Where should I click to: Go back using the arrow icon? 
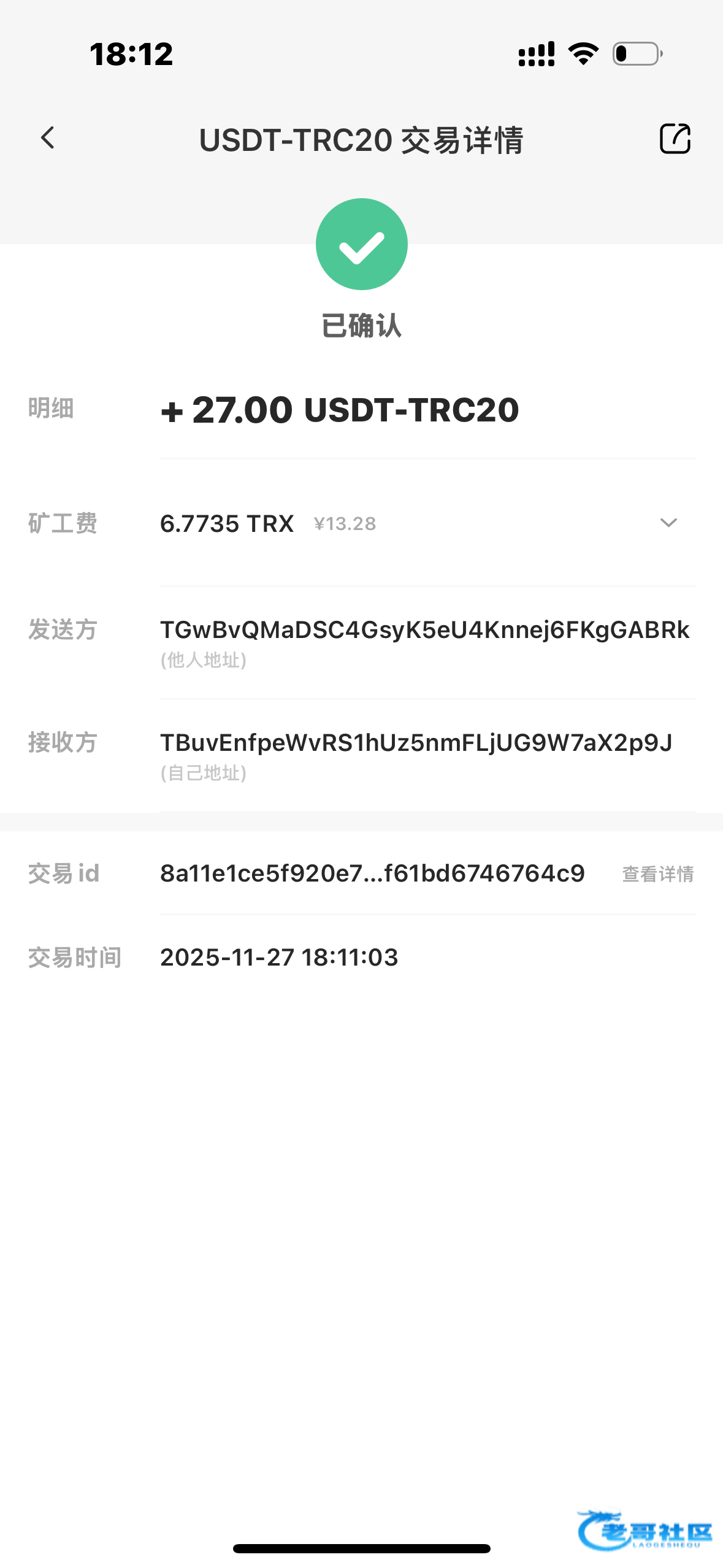48,138
